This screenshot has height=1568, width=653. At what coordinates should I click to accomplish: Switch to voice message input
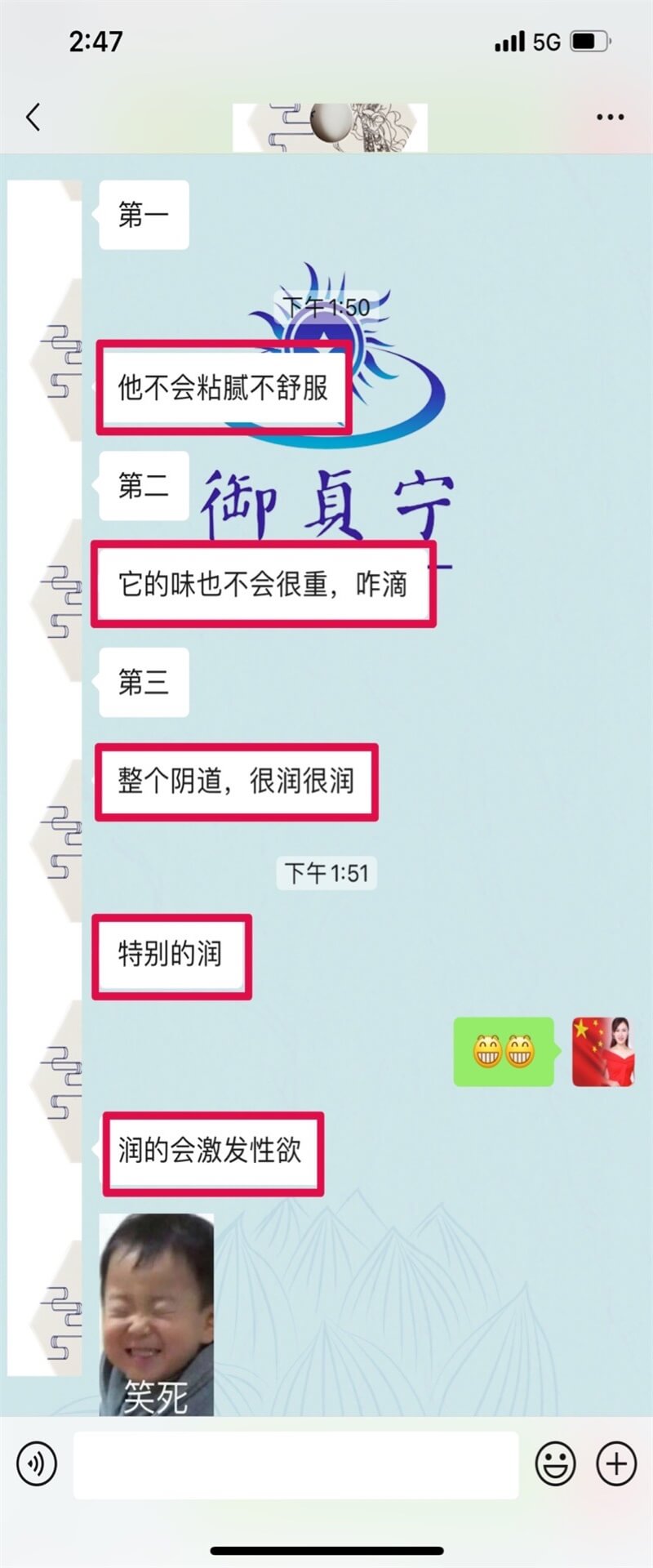37,1463
